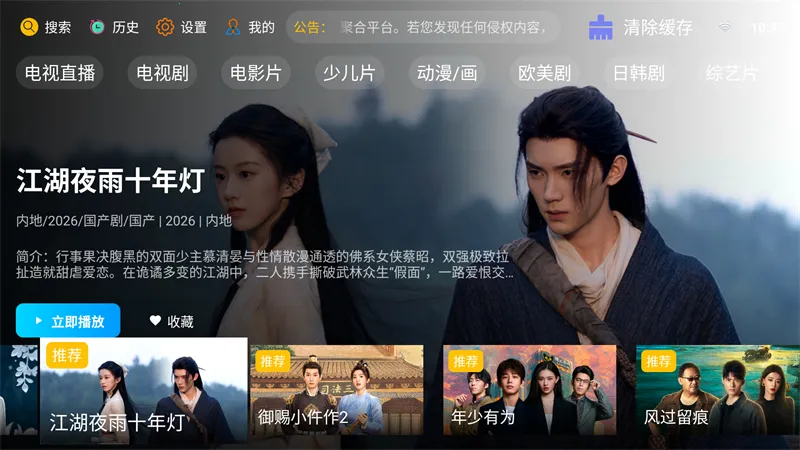Switch to 电视直播 category
Screen dimensions: 800x450
(60, 73)
